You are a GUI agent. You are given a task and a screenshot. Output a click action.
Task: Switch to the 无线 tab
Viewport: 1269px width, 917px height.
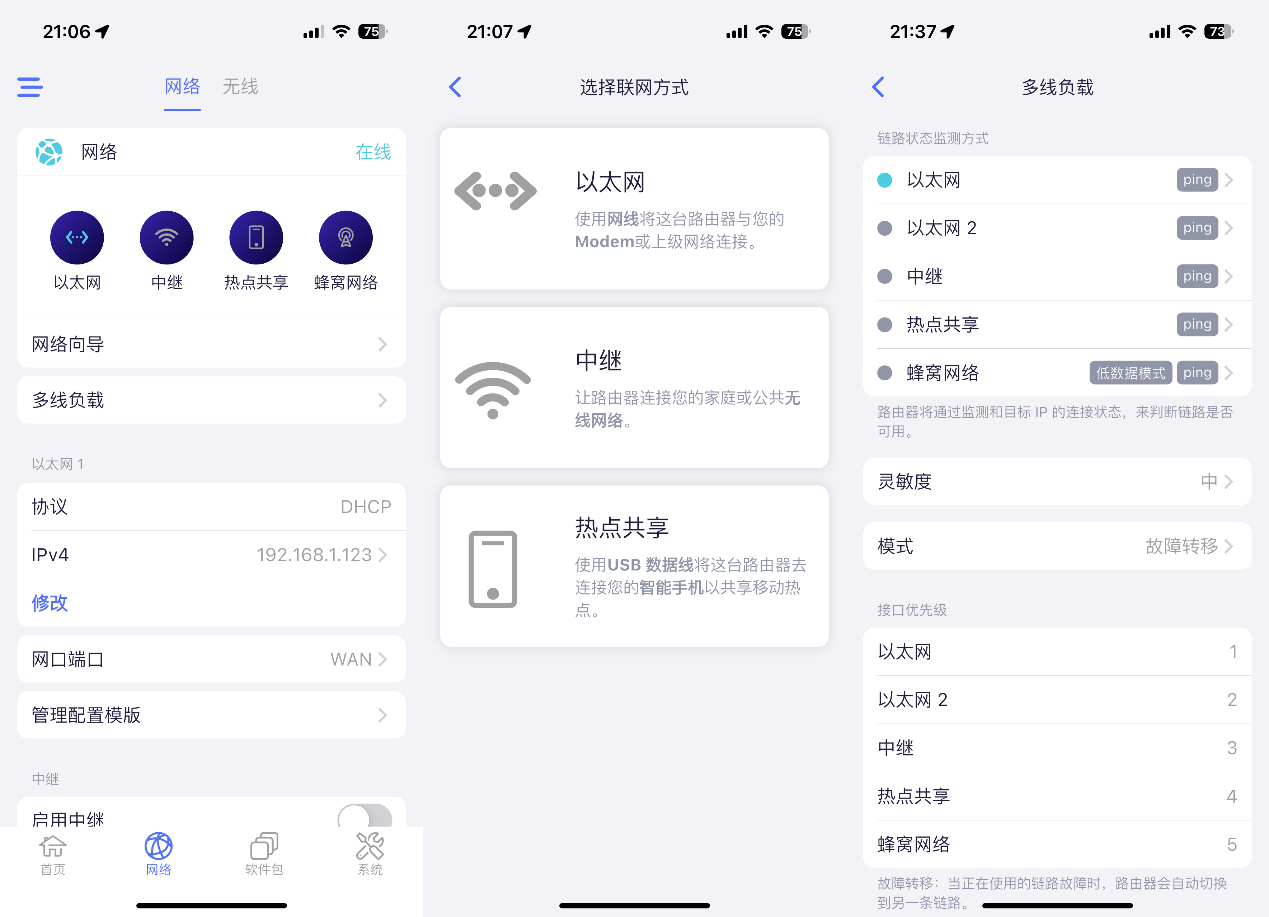tap(240, 87)
